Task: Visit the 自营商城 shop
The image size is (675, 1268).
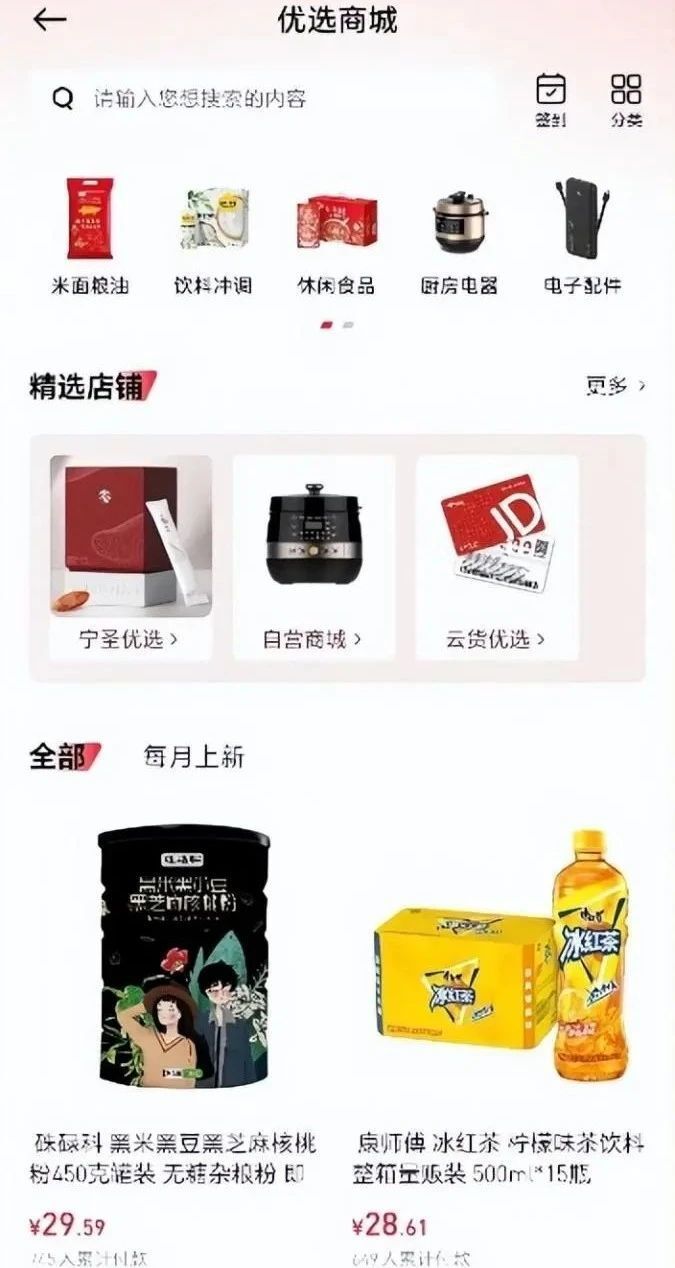Action: 313,557
